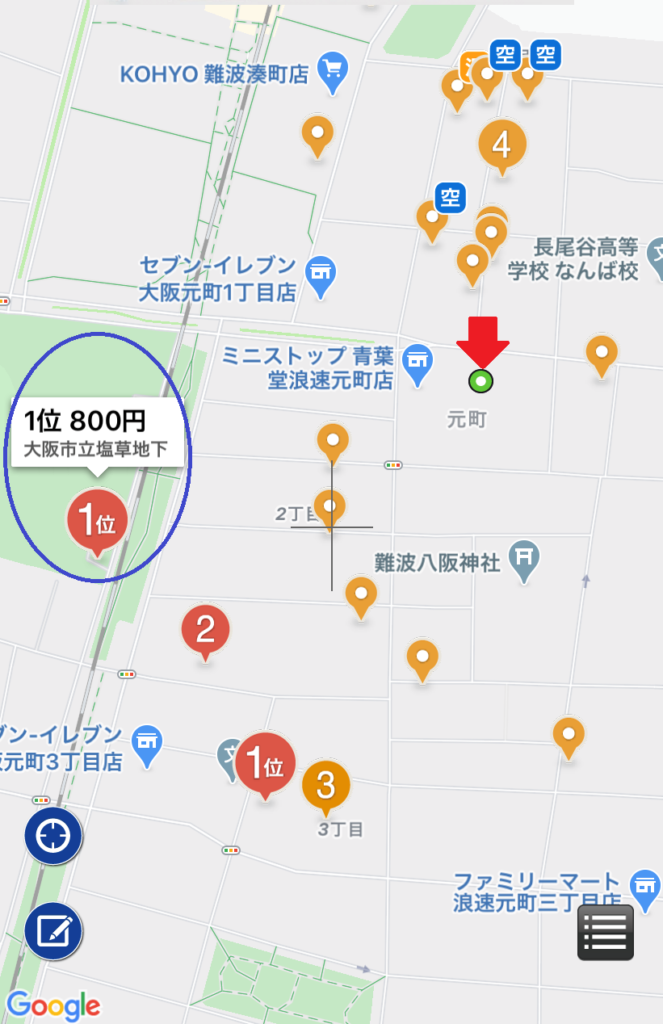Center map on current location
The image size is (663, 1024).
point(53,836)
